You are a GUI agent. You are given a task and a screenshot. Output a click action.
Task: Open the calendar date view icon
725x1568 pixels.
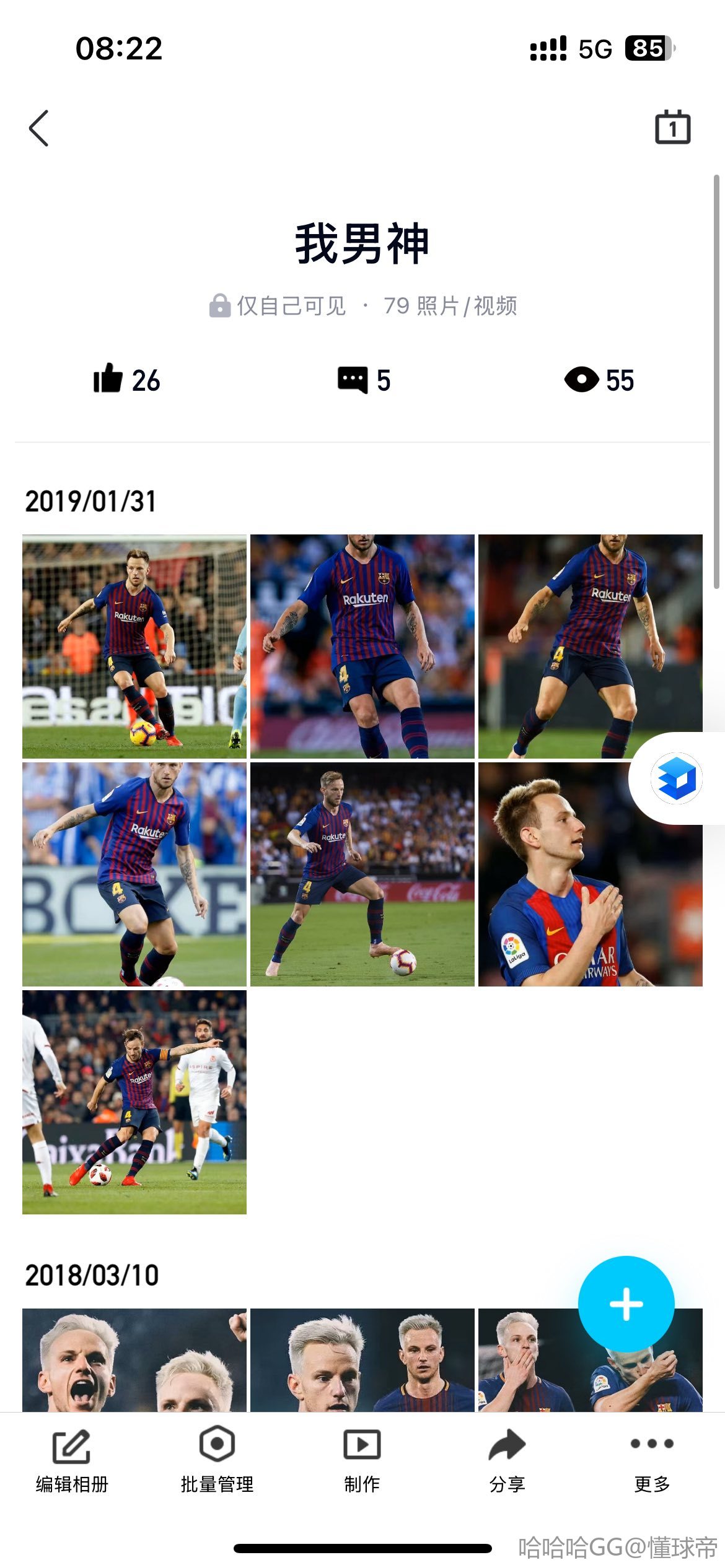tap(672, 128)
